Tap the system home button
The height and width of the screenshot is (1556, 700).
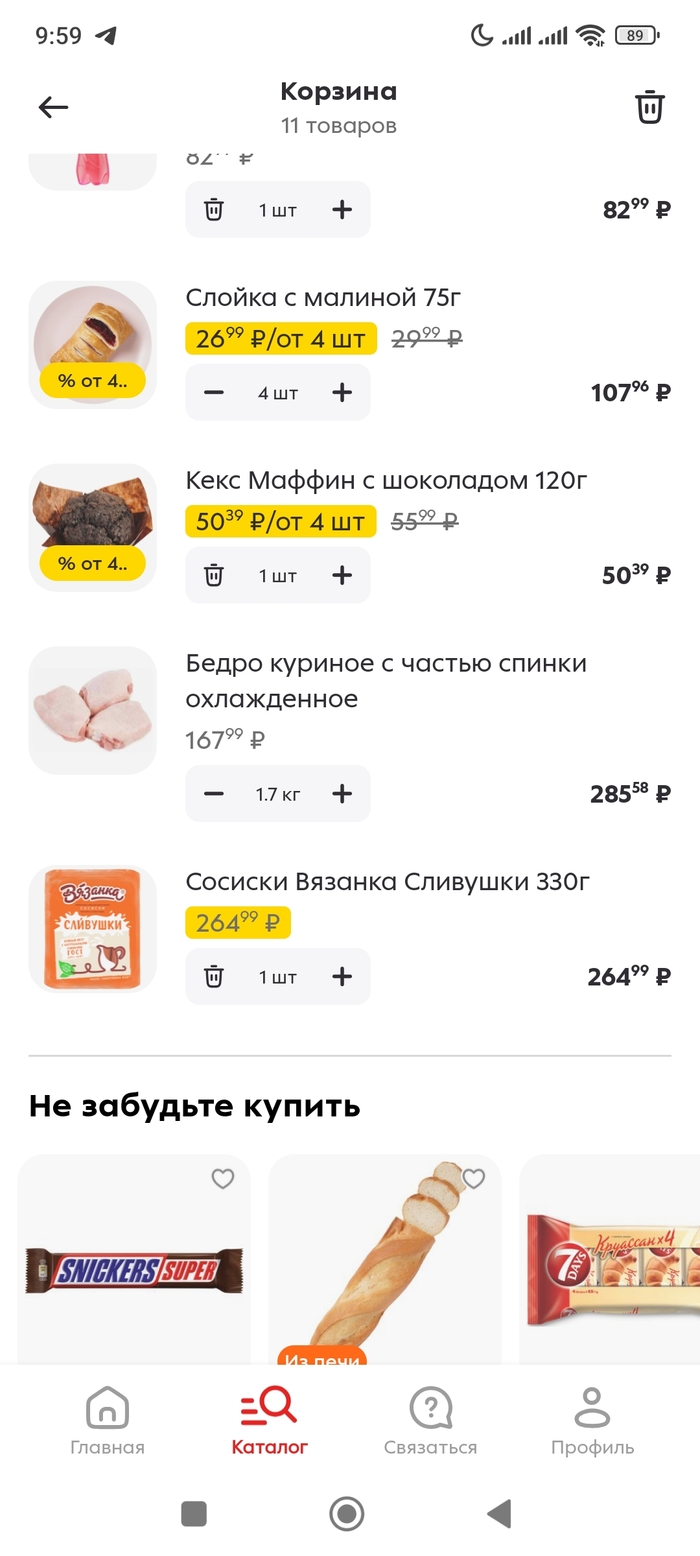[x=347, y=1514]
